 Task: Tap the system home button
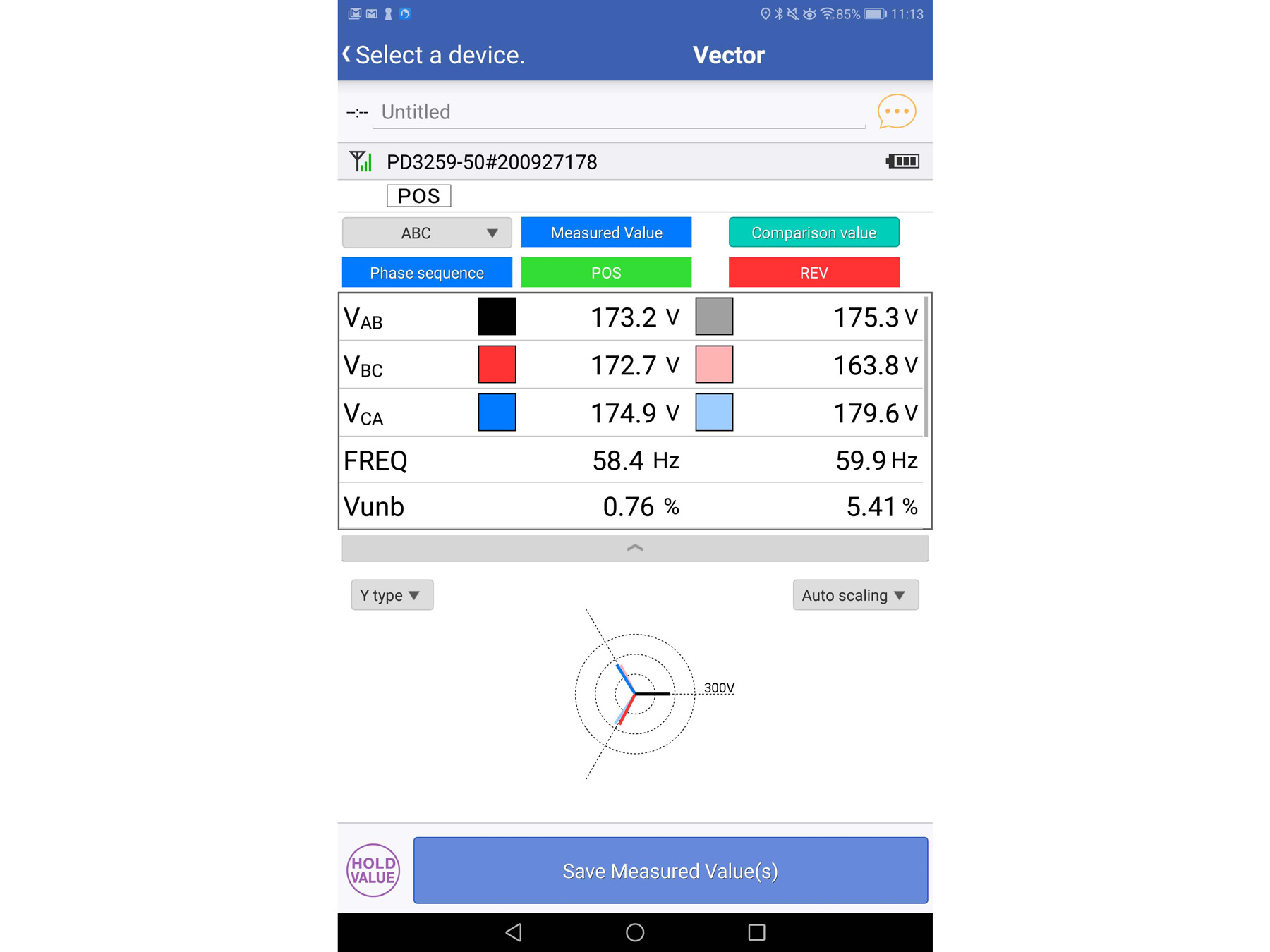click(x=635, y=932)
